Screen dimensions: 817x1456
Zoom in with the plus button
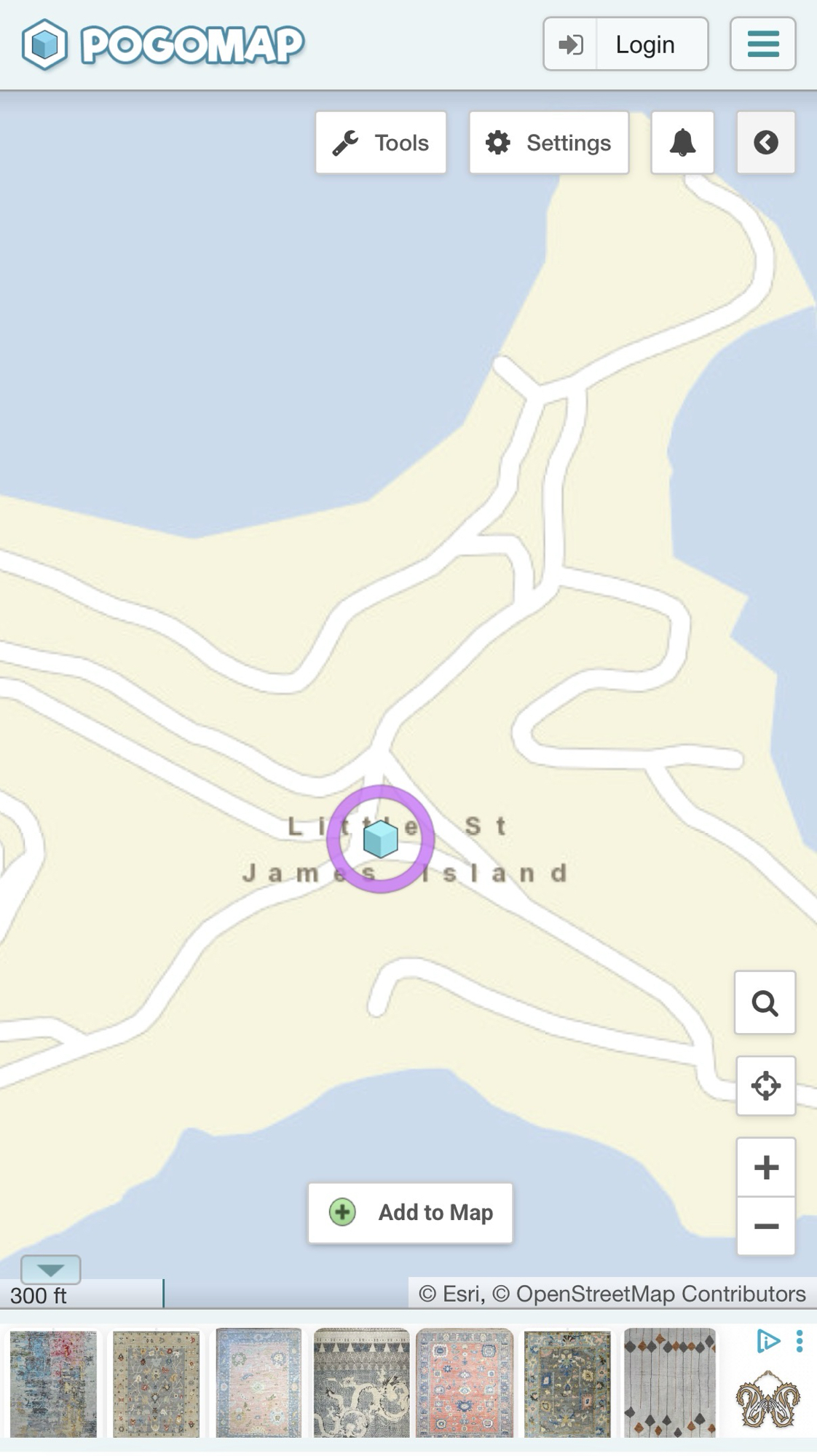(x=765, y=1168)
